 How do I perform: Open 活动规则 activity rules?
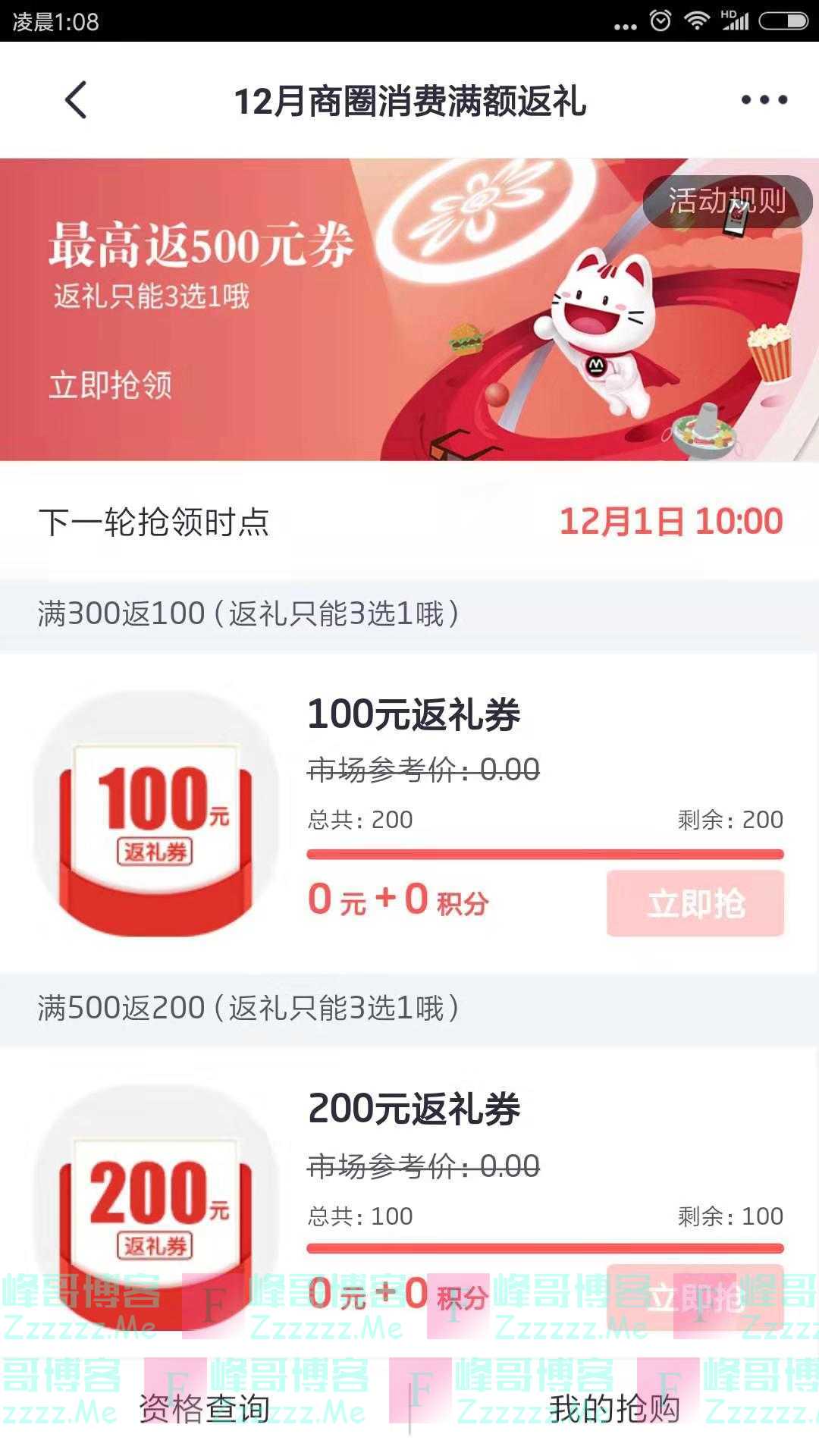click(x=726, y=201)
